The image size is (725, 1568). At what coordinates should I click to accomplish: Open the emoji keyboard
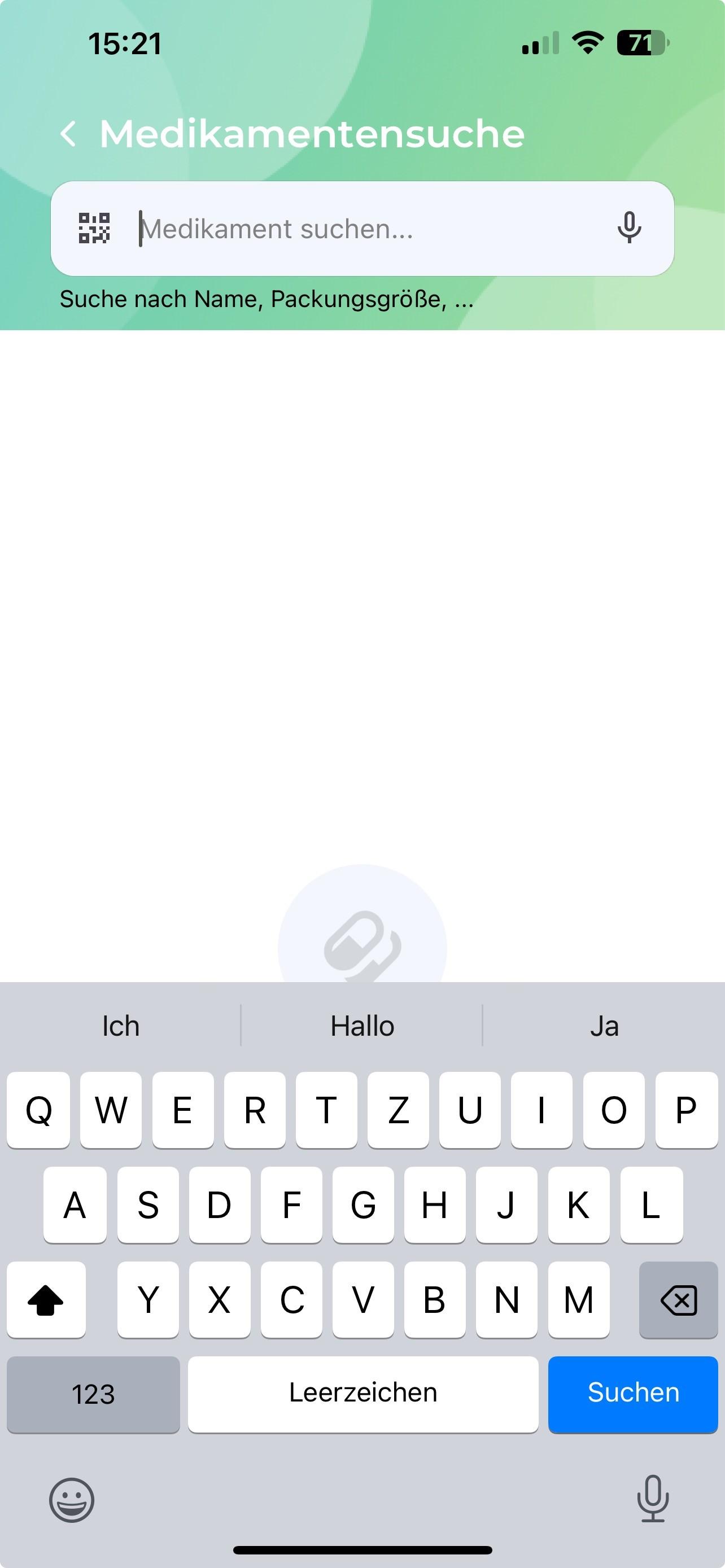click(x=72, y=1500)
